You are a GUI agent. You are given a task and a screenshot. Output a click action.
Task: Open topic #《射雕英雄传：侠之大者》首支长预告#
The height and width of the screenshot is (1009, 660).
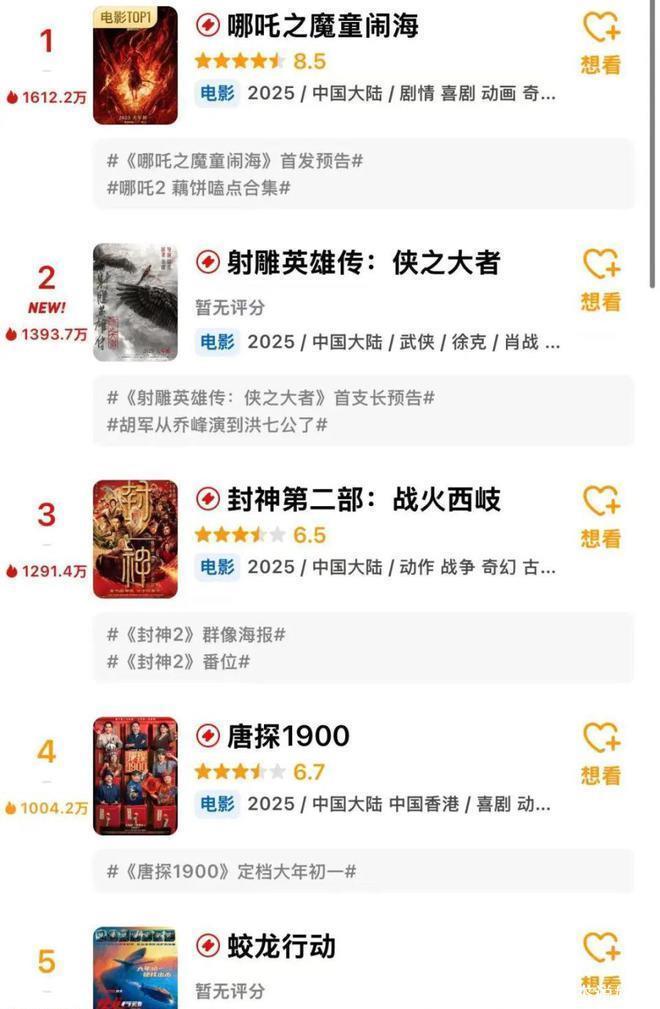[271, 398]
